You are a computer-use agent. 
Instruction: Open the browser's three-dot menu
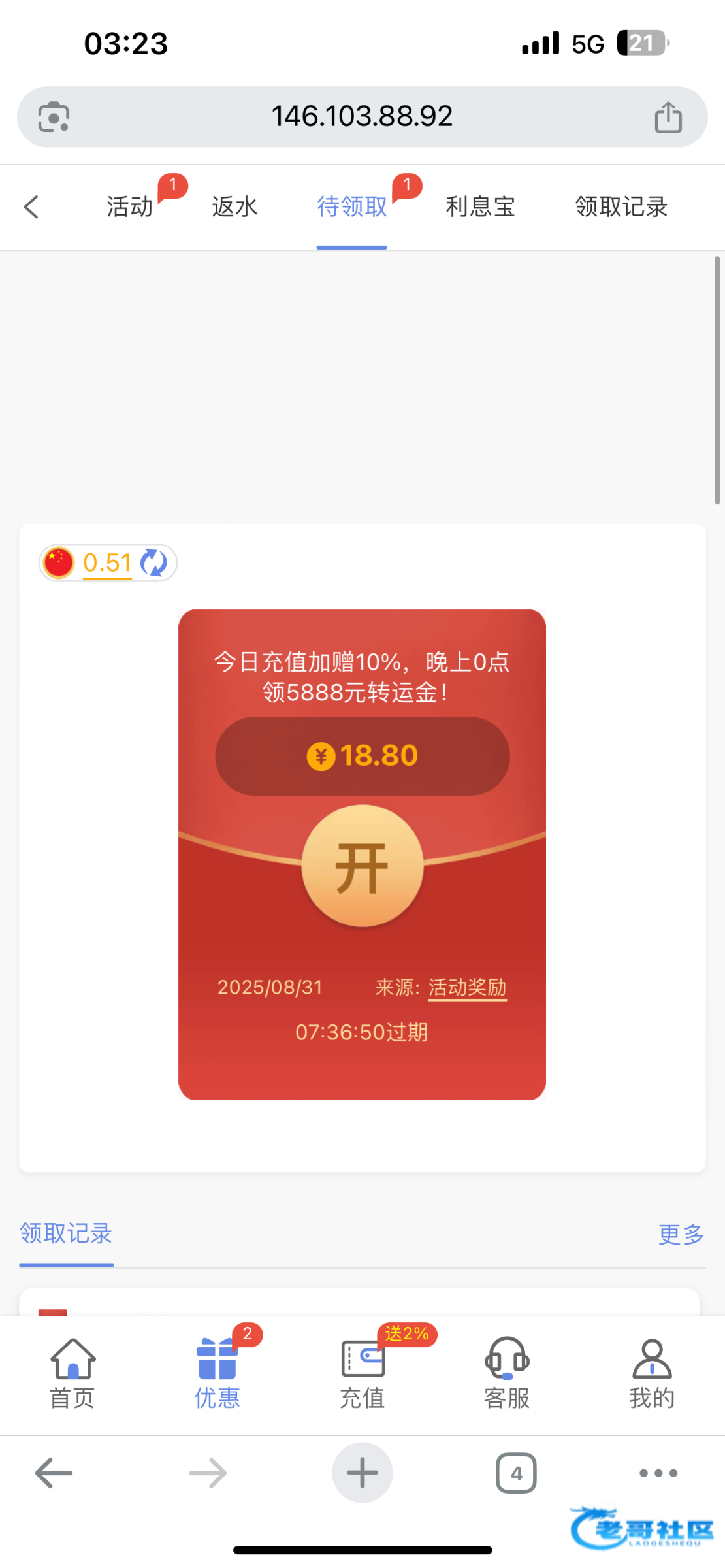tap(658, 1473)
